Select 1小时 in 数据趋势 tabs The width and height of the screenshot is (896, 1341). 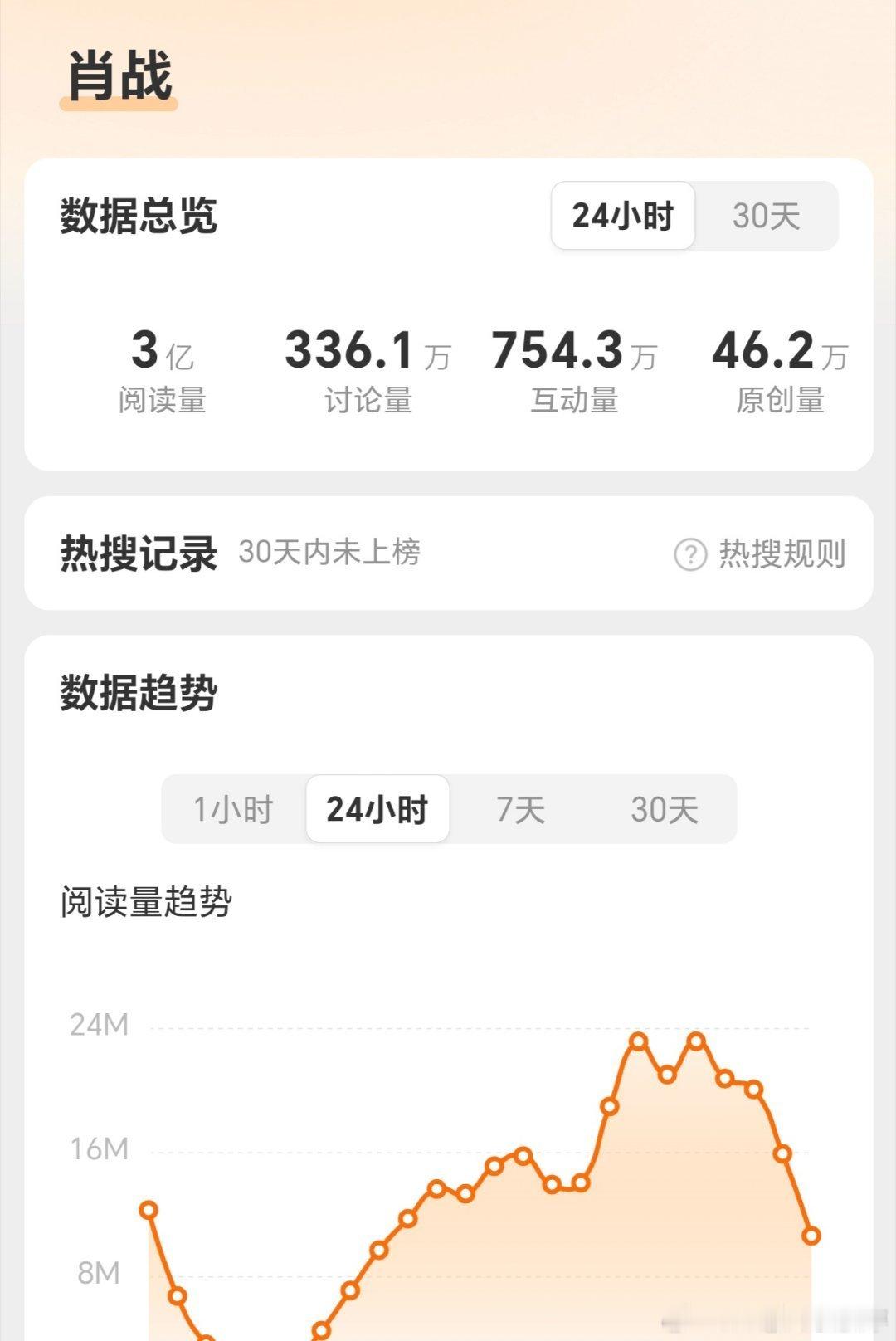tap(235, 808)
